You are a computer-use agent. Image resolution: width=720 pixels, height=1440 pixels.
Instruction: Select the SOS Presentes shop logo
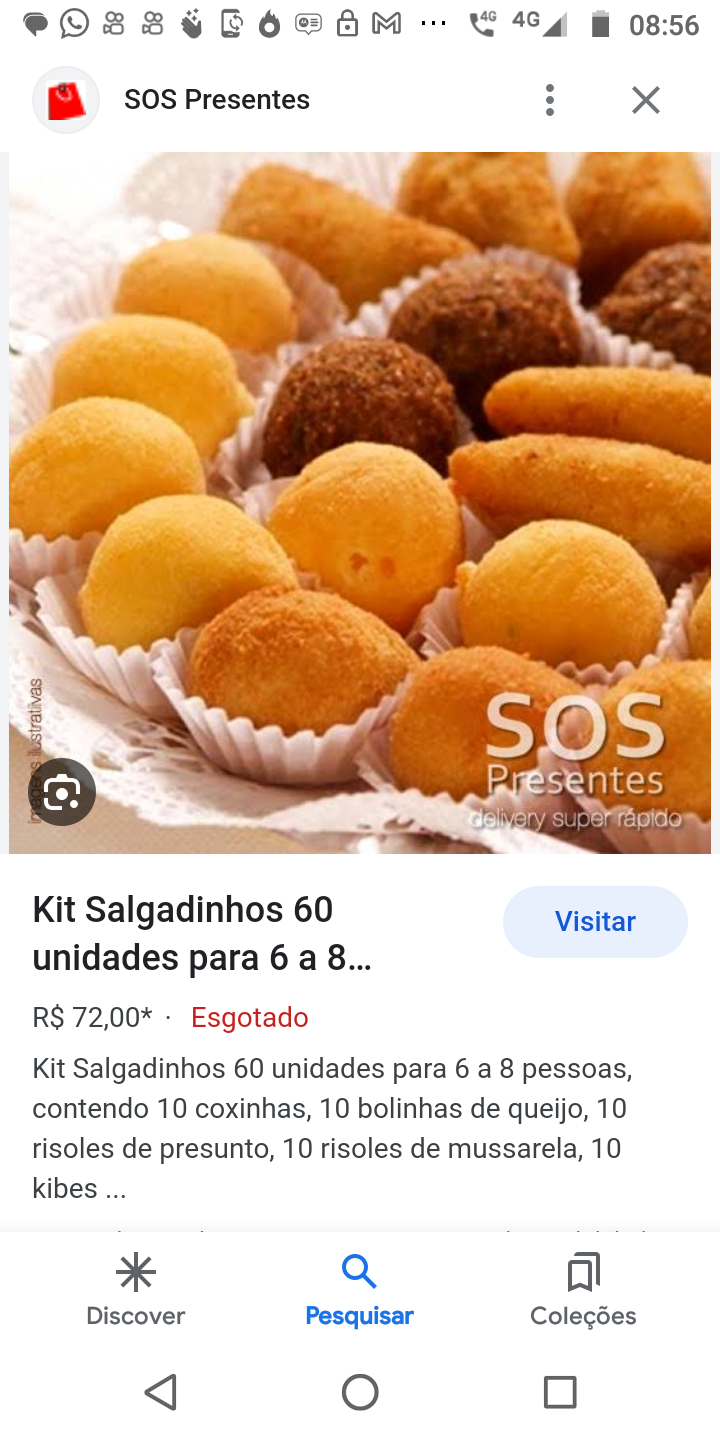click(x=66, y=99)
